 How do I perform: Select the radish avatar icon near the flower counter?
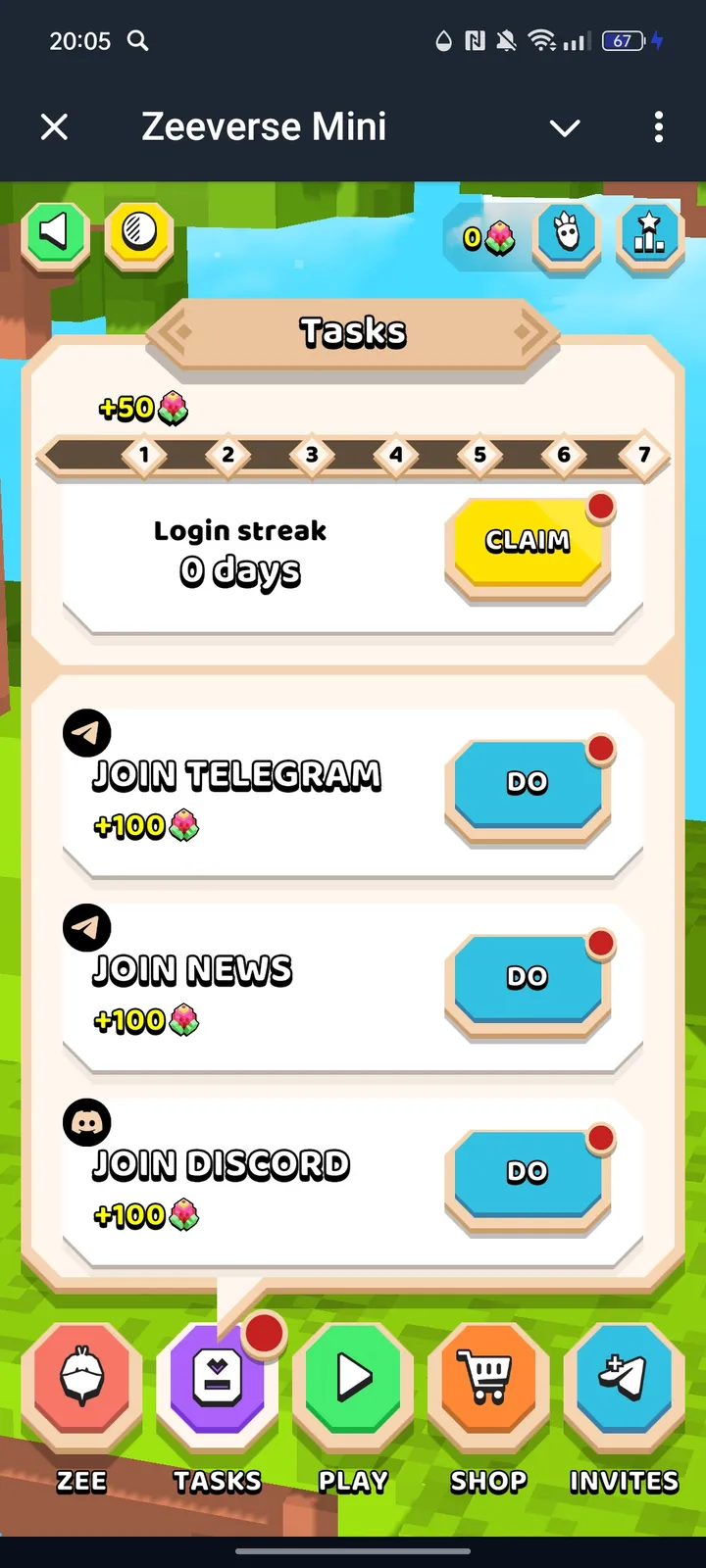(567, 235)
